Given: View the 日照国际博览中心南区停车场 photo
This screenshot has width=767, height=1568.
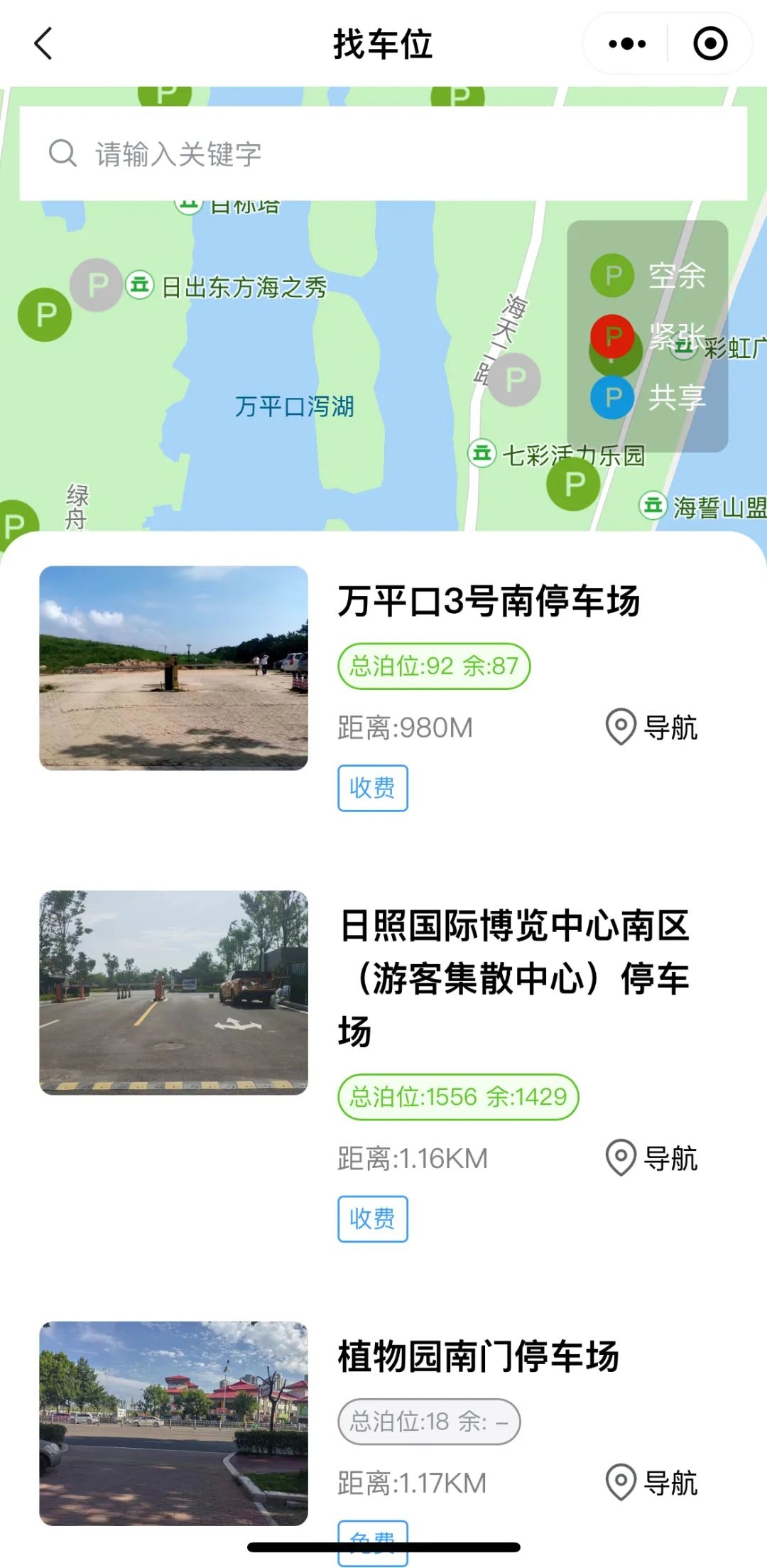Looking at the screenshot, I should pyautogui.click(x=174, y=993).
